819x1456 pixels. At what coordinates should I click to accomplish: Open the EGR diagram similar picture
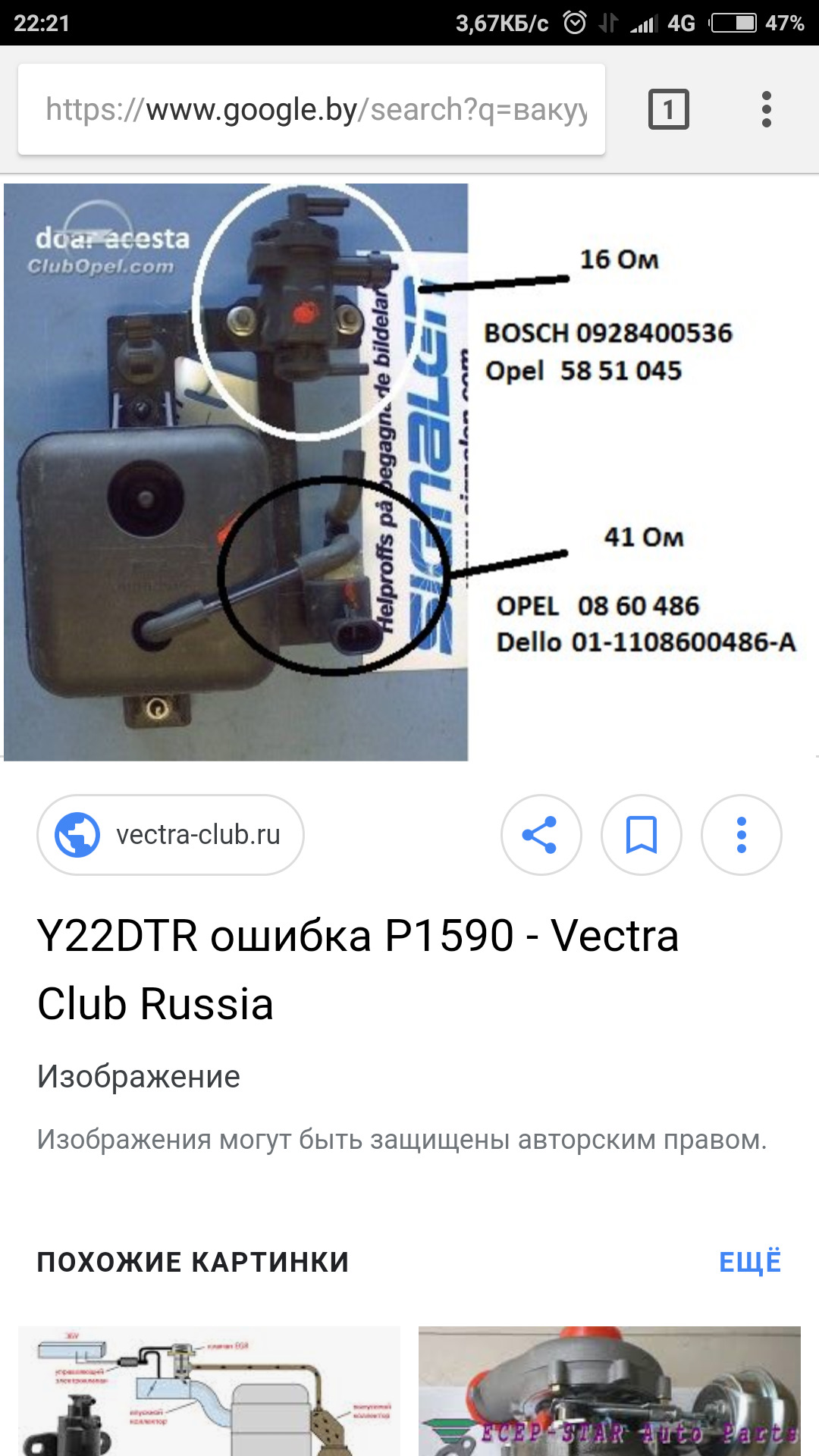(209, 1392)
